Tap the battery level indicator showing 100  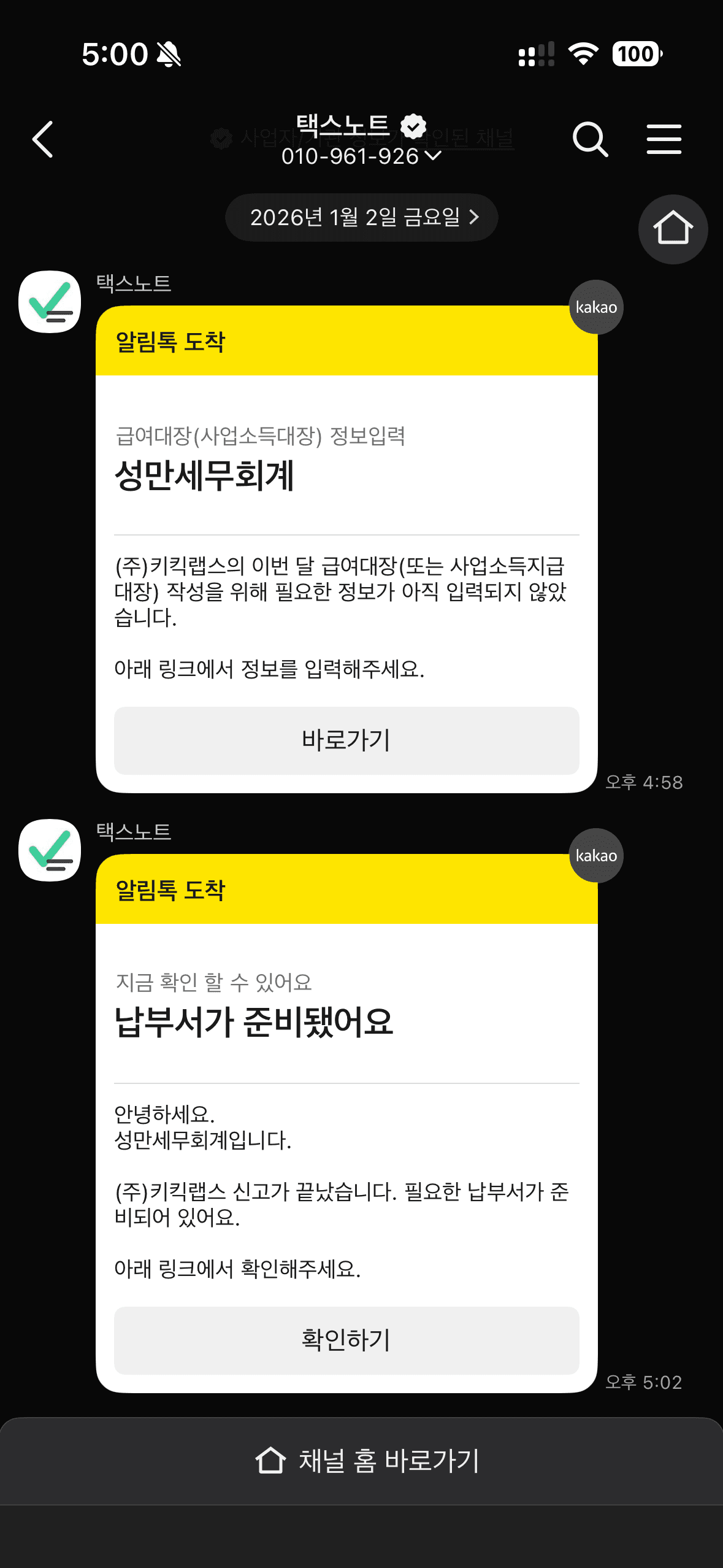[x=637, y=55]
